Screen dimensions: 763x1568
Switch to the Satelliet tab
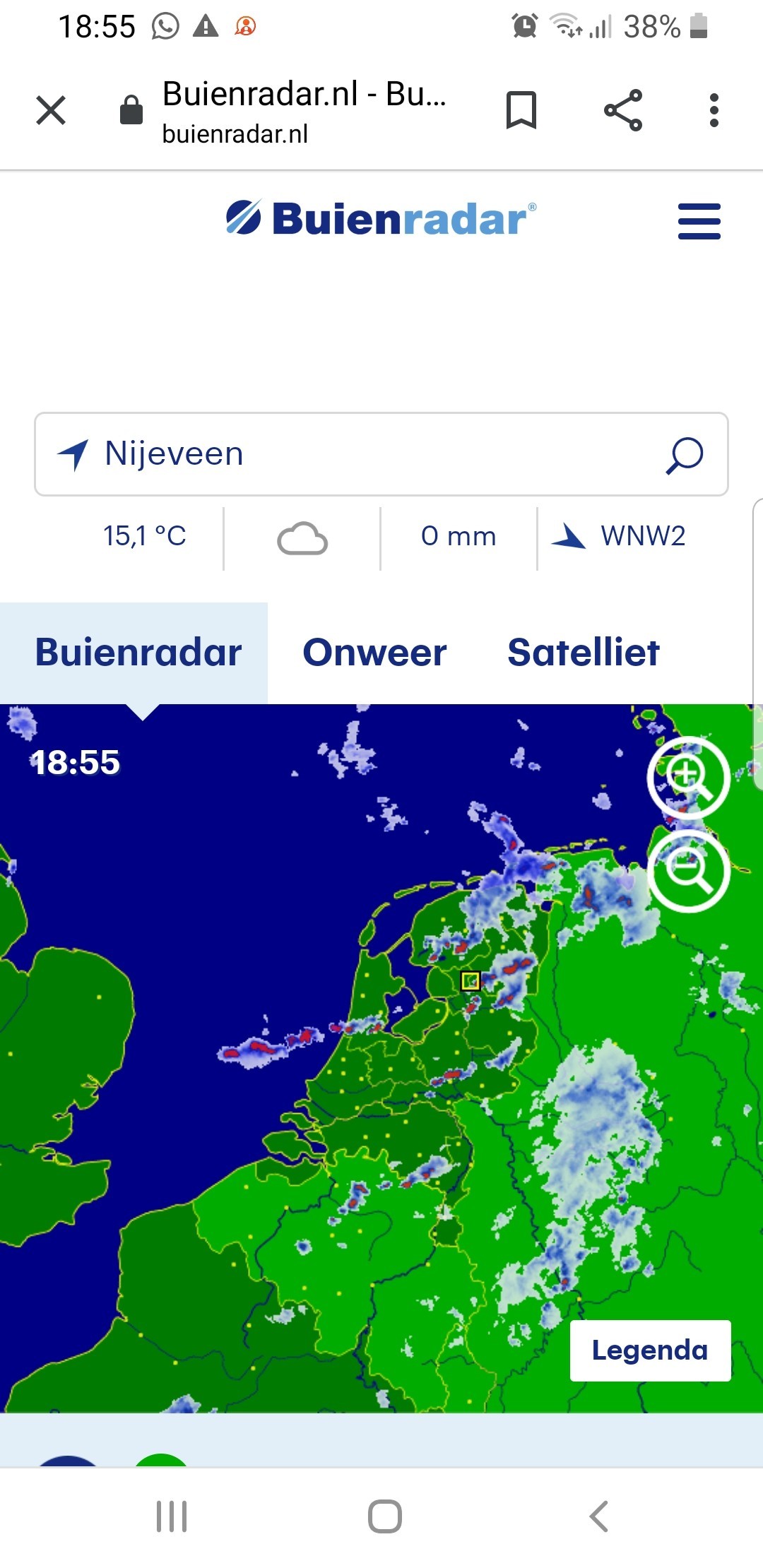tap(584, 652)
